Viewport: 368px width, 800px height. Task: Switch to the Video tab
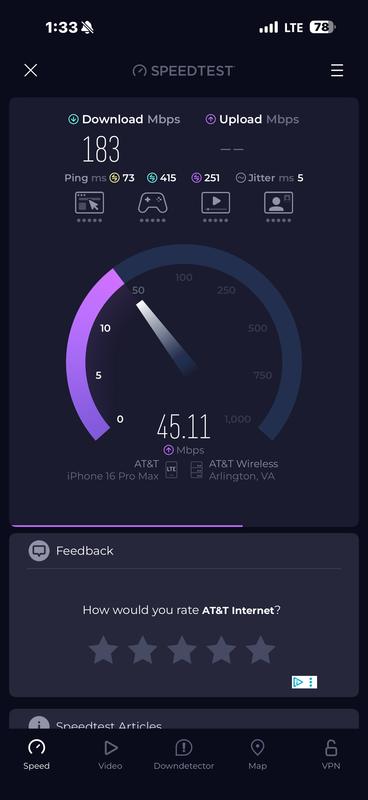(x=110, y=755)
